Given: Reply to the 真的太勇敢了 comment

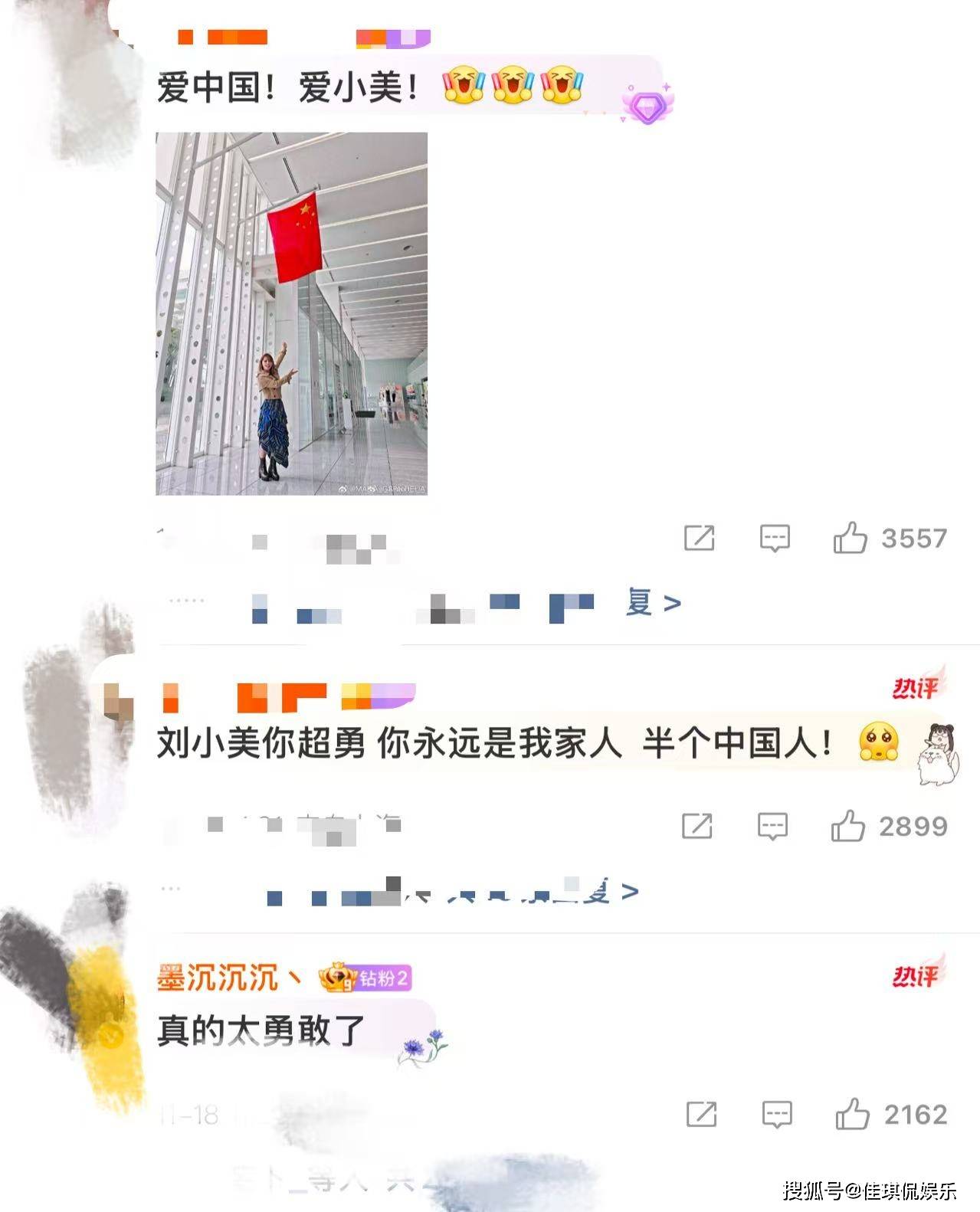Looking at the screenshot, I should (776, 1115).
